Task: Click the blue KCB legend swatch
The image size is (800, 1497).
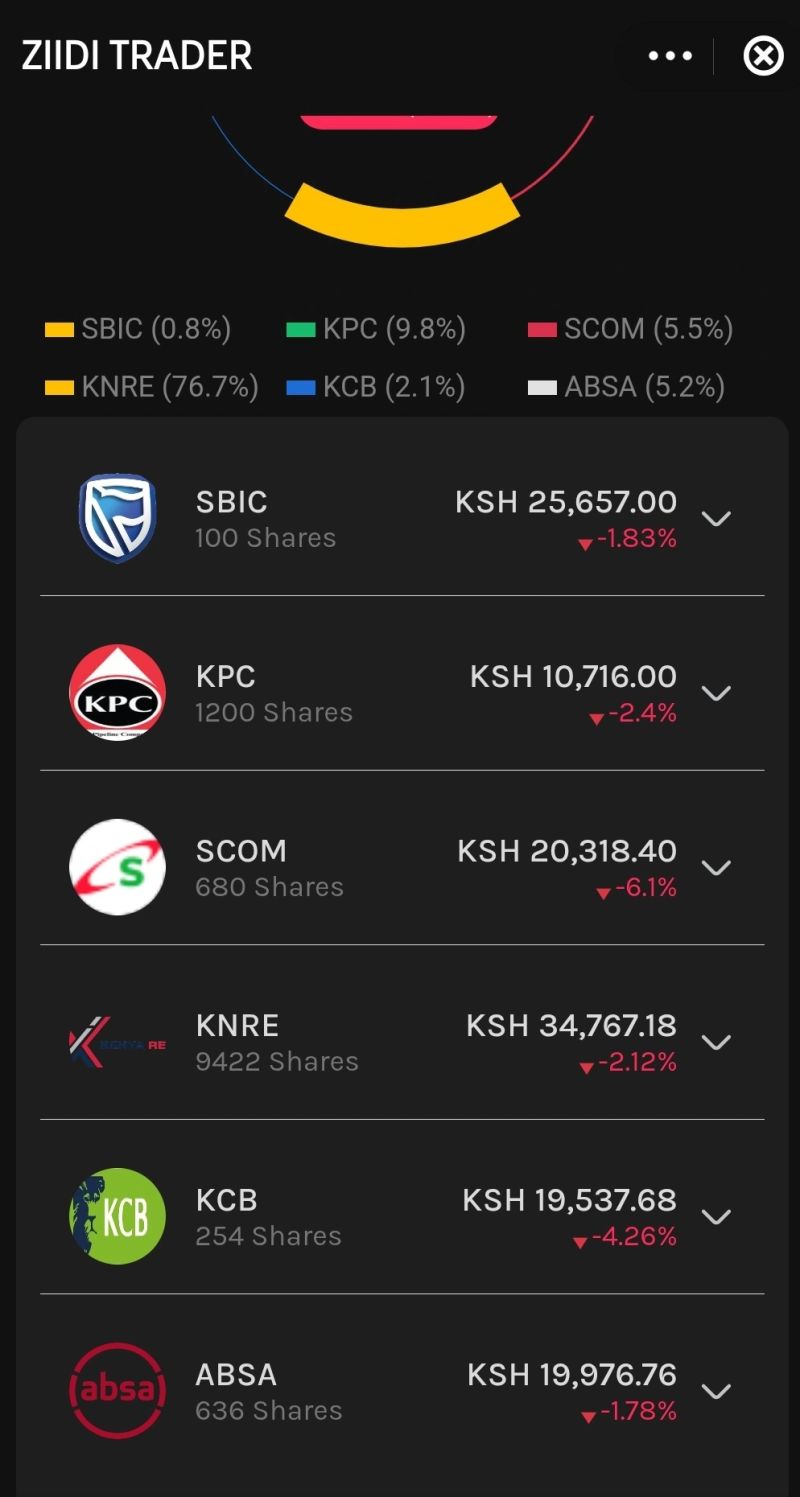Action: [x=300, y=386]
